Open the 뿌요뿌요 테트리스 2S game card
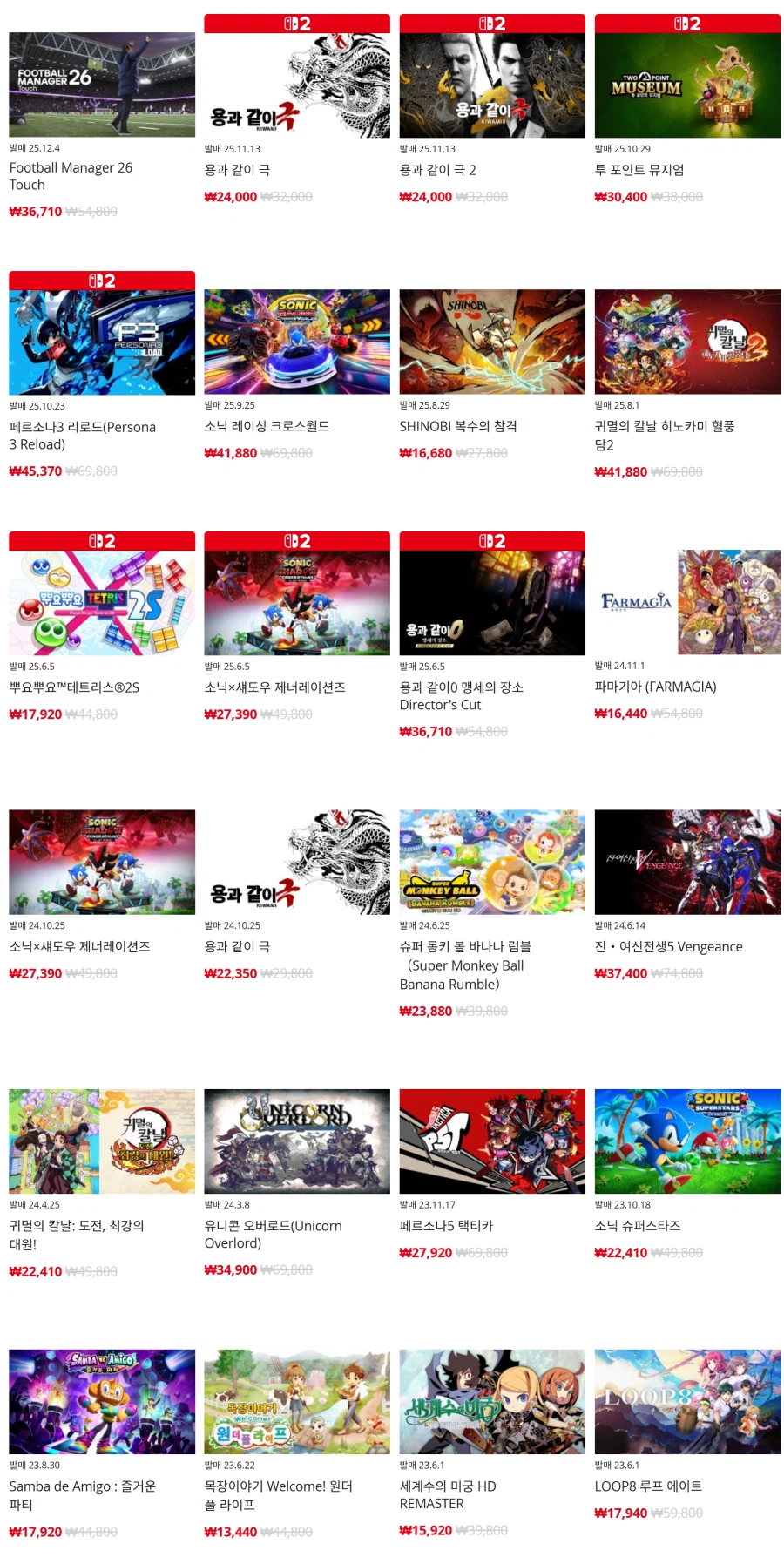784x1564 pixels. (102, 602)
